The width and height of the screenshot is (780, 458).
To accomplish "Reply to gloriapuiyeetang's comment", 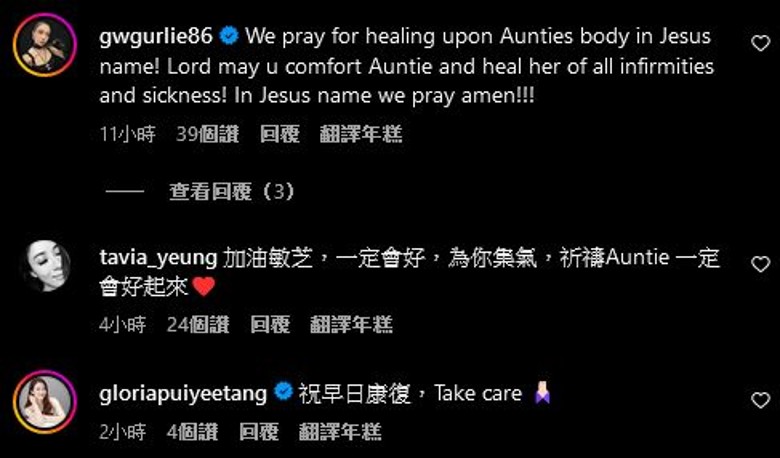I will coord(260,432).
